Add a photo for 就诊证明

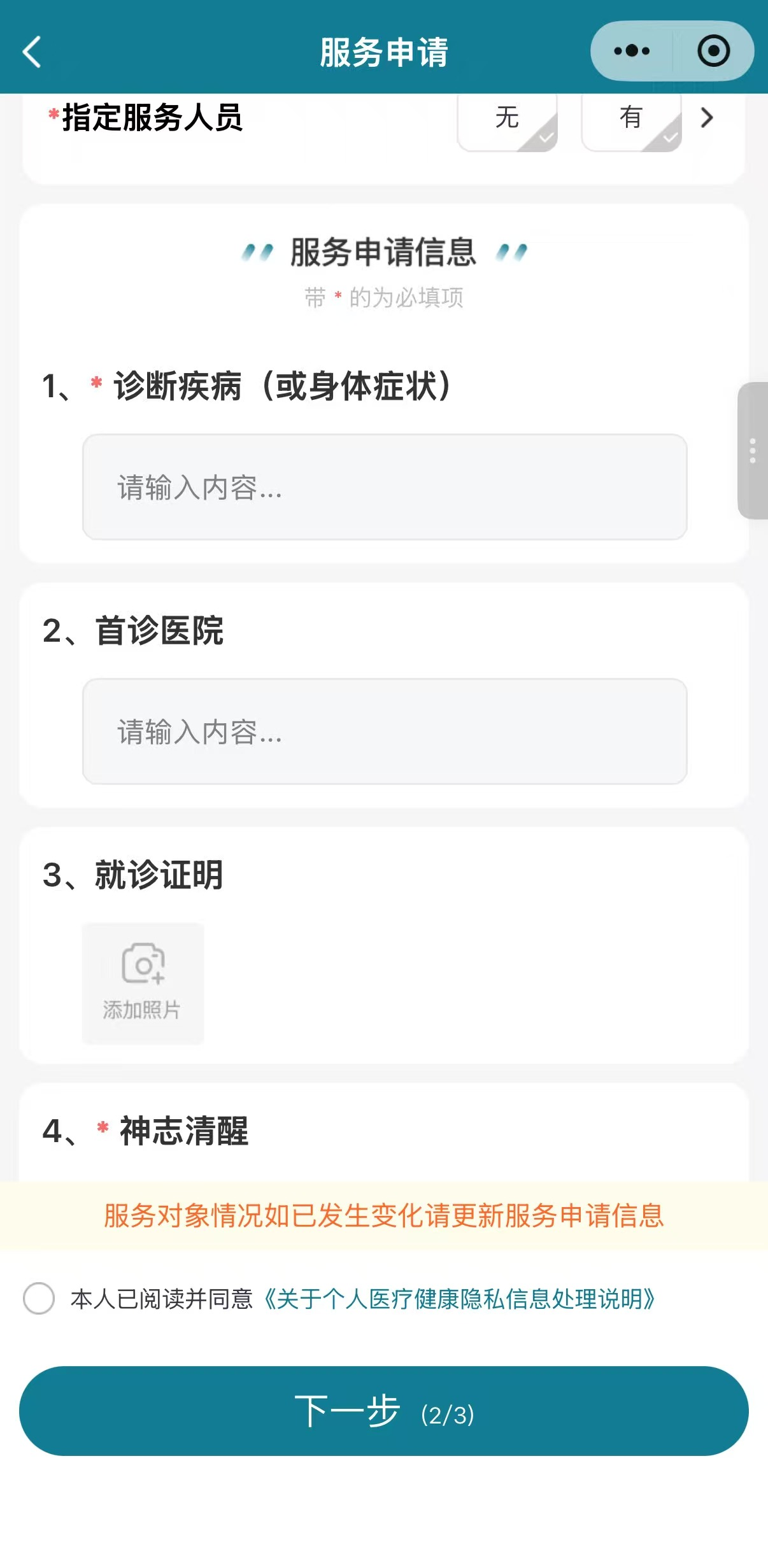pos(143,983)
